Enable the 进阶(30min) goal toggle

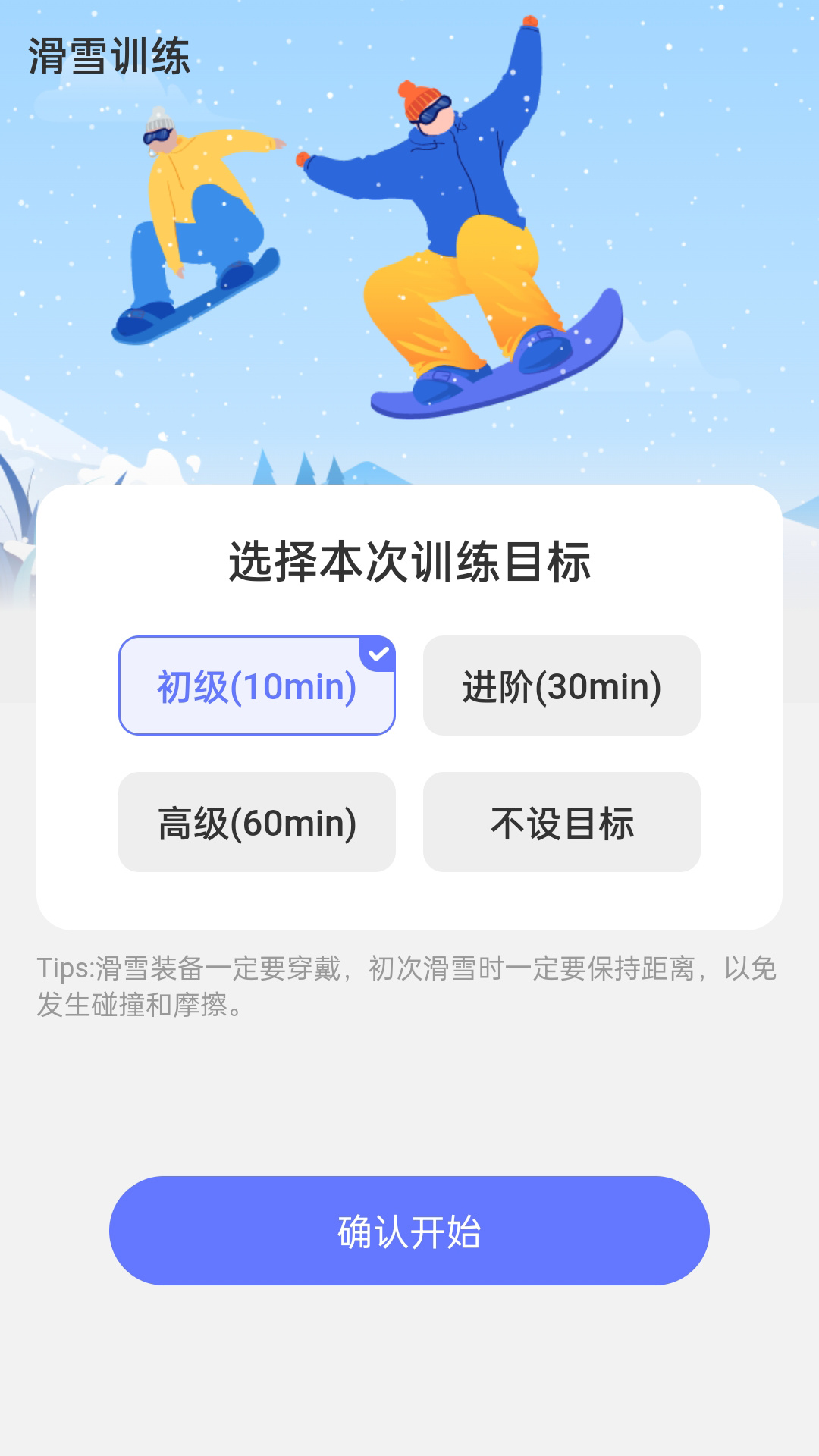coord(562,685)
